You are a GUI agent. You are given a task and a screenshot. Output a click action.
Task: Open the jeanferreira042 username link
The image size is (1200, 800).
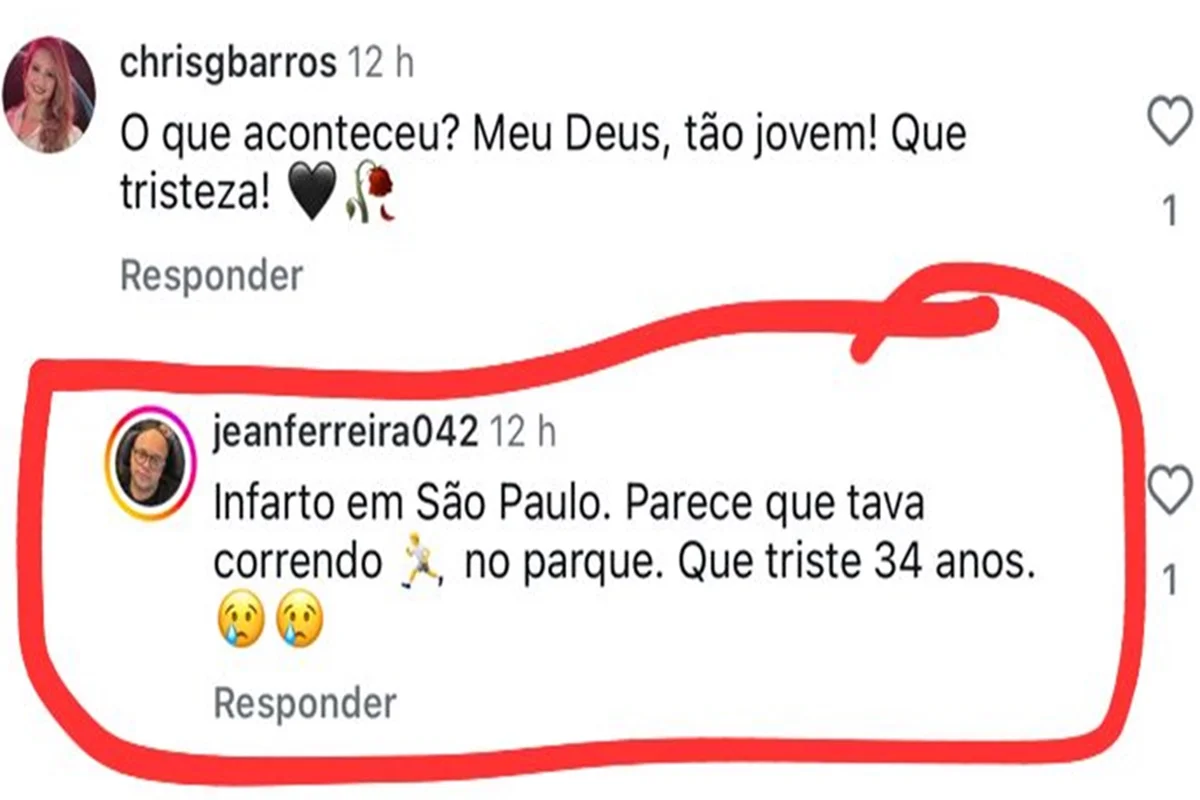(345, 431)
